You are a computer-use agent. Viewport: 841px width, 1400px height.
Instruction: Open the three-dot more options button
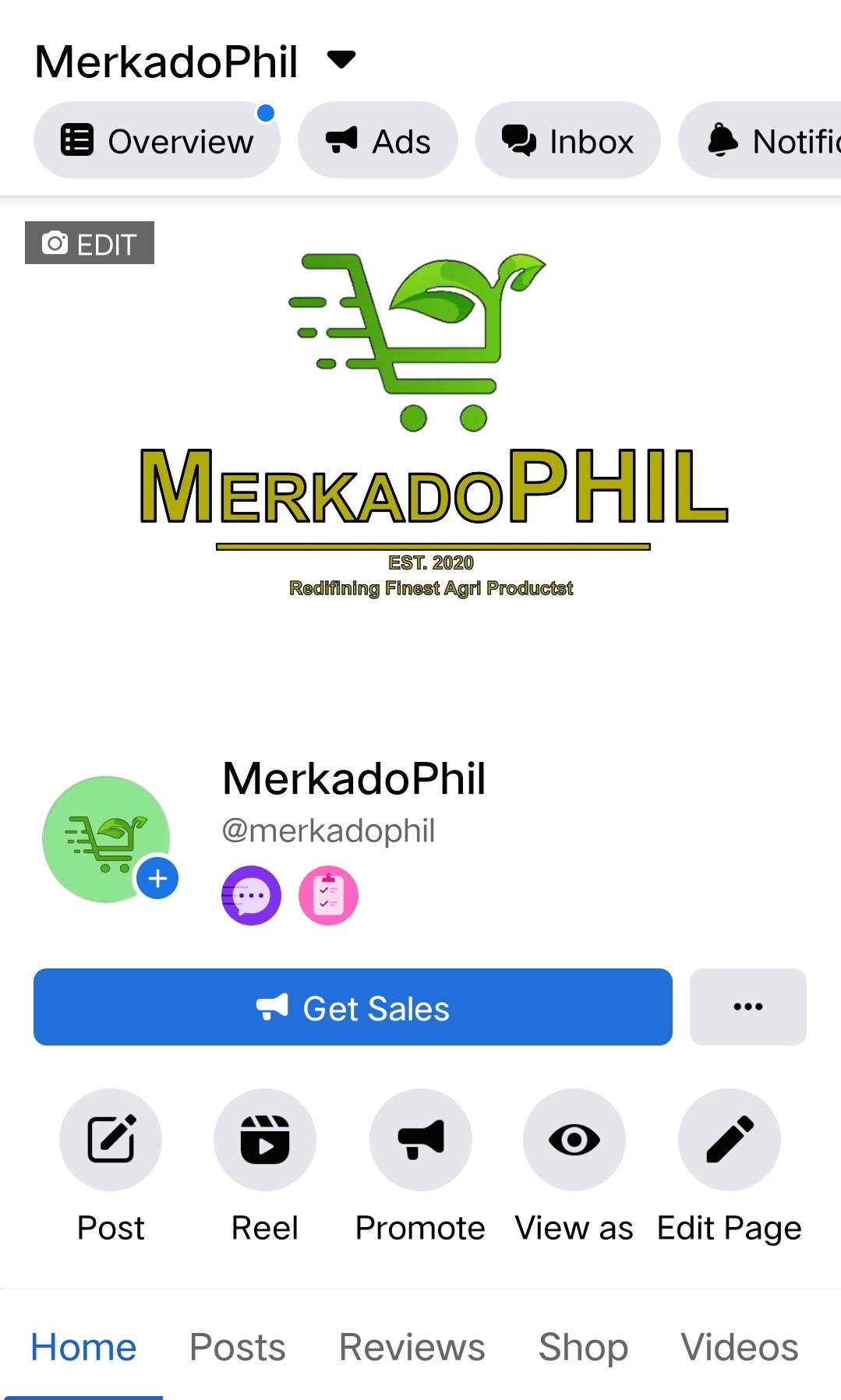tap(747, 1007)
